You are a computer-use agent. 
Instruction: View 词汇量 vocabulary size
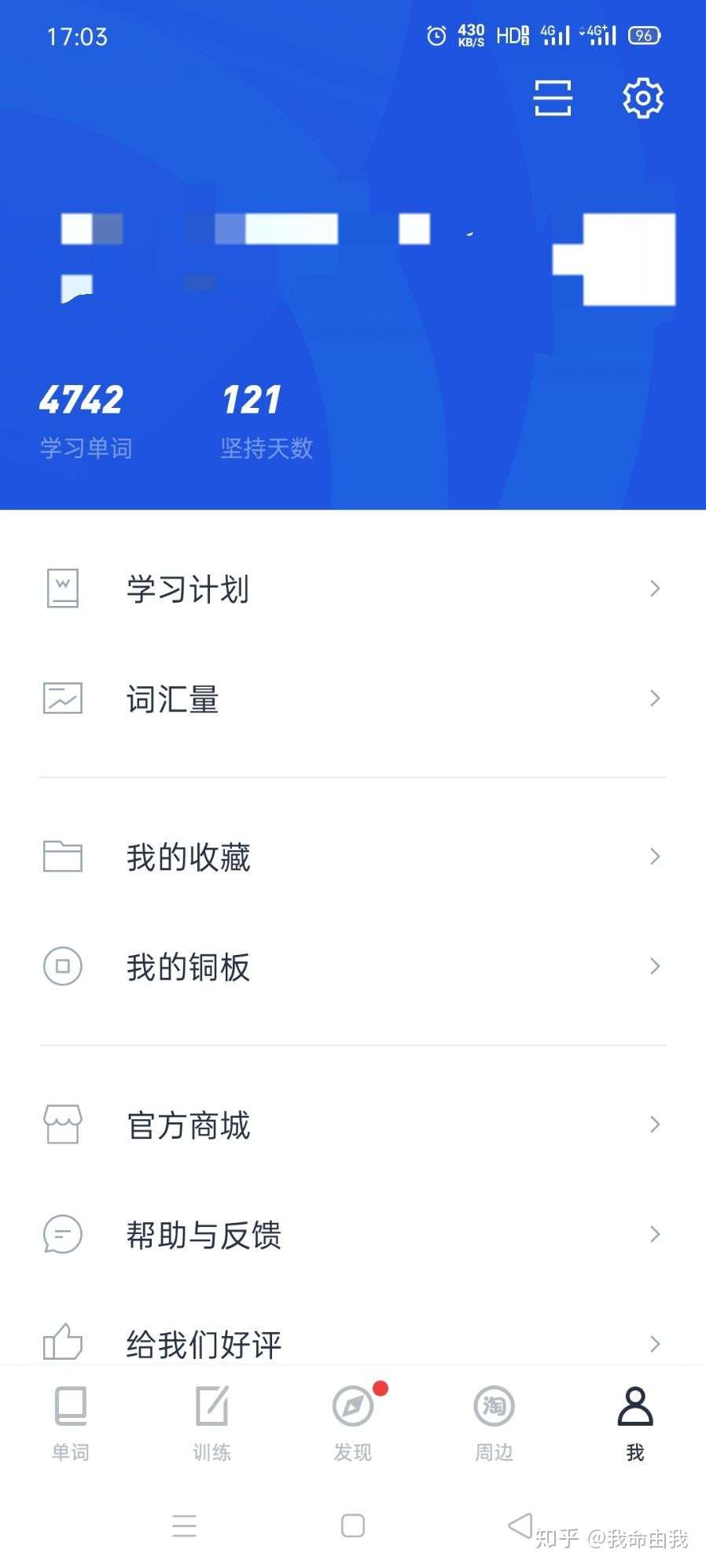[x=353, y=699]
